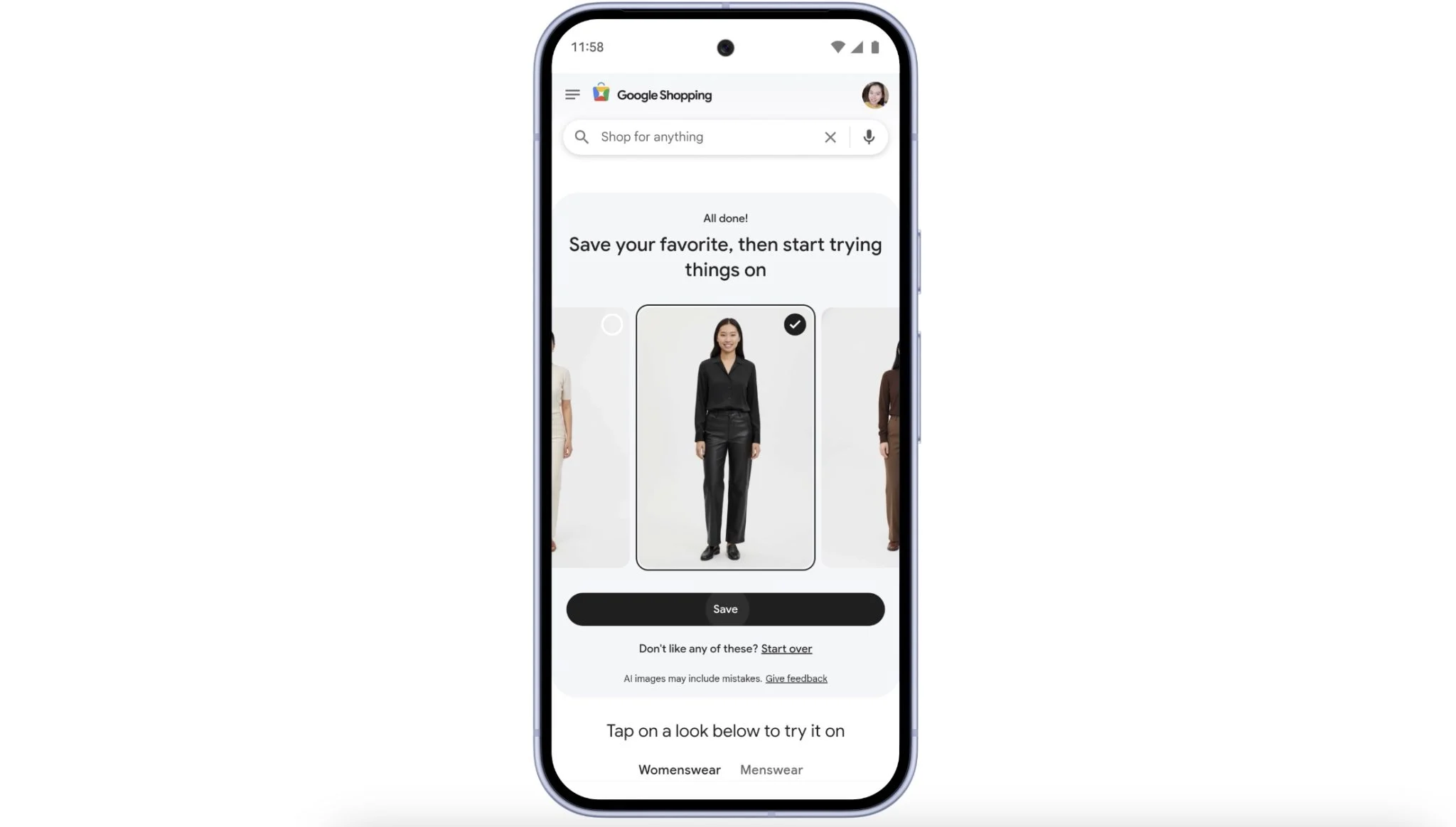Tap the Start over link

tap(786, 649)
